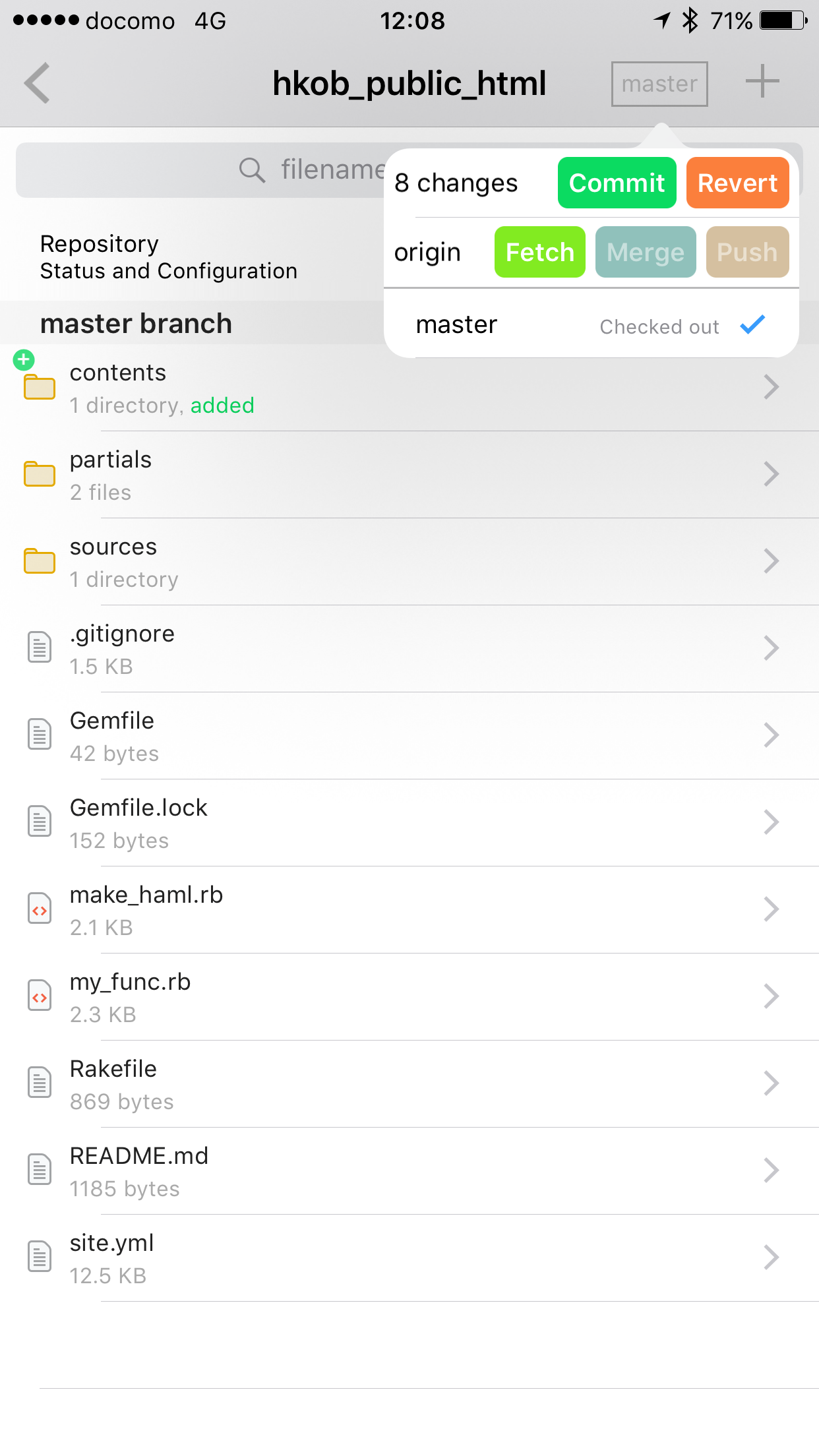
Task: Go back using the top-left arrow
Action: (38, 84)
